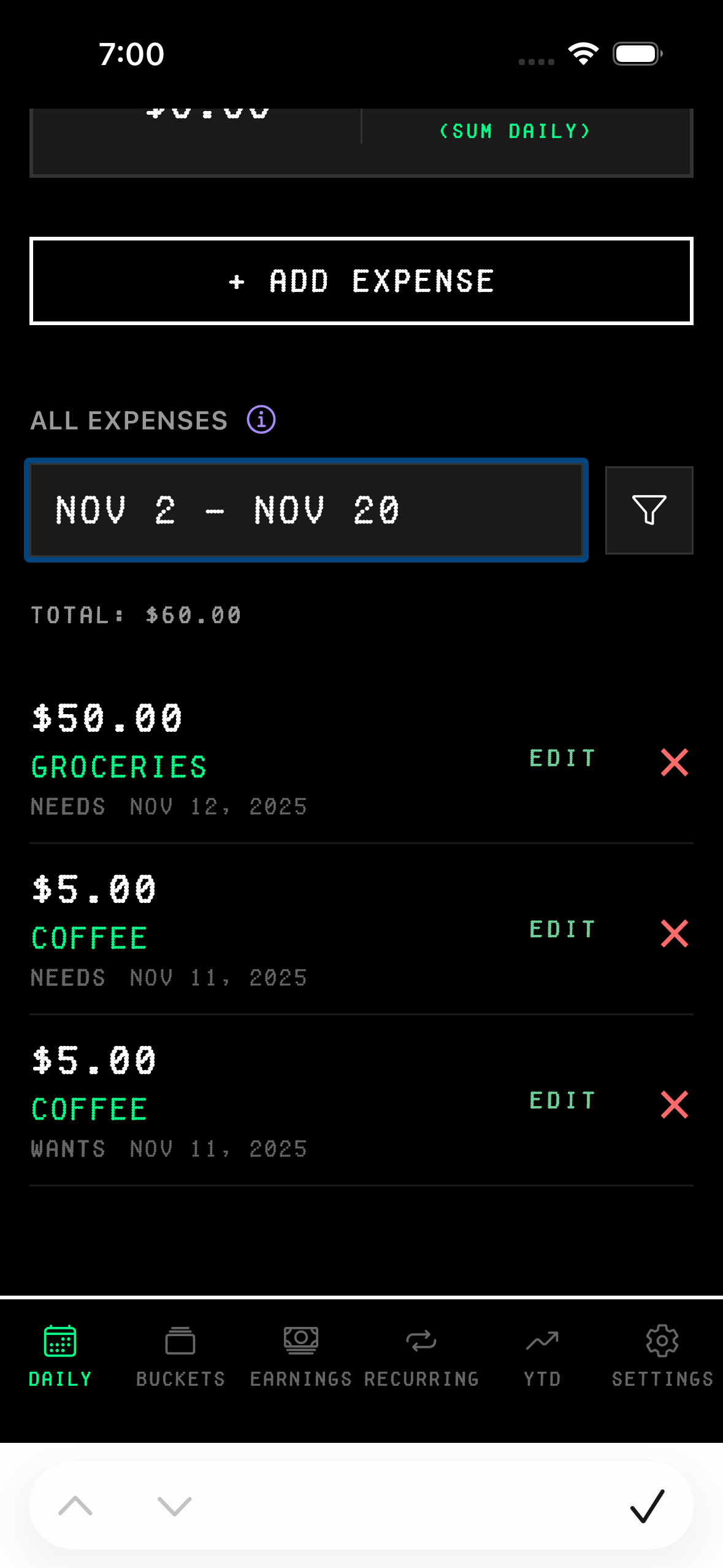Switch to the DAILY tab

59,1378
